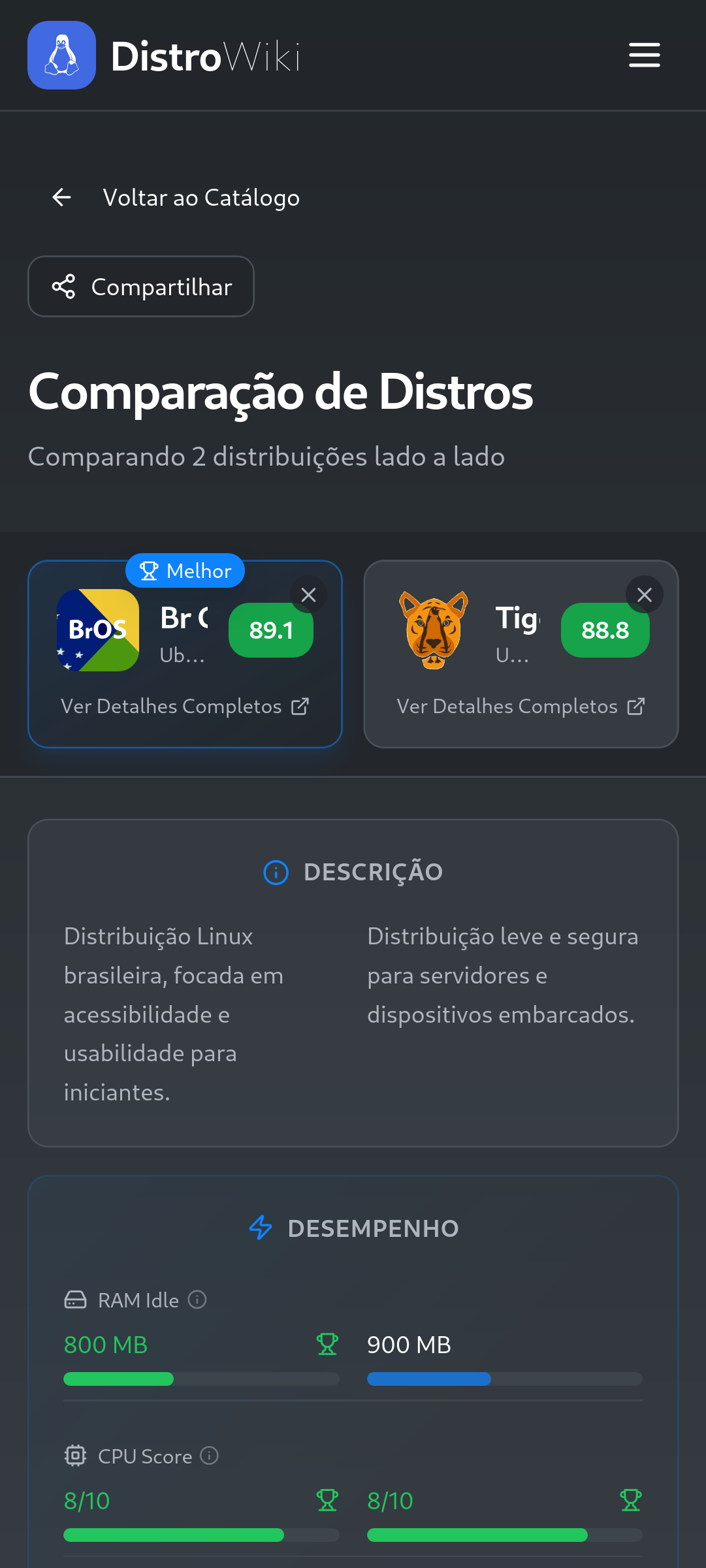Remove BrOS from the comparison
Screen dimensions: 706x1568
point(308,595)
